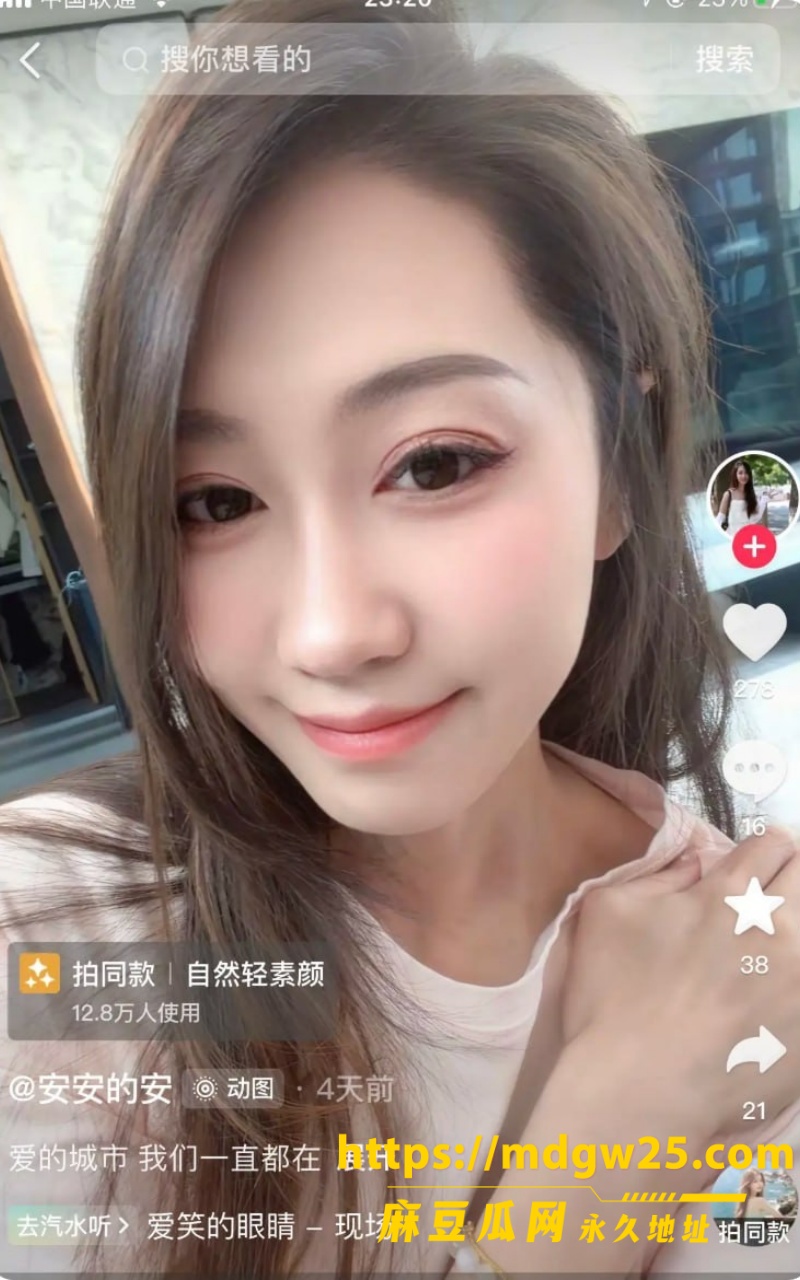This screenshot has height=1280, width=800.
Task: Like this video with the heart
Action: pos(754,632)
